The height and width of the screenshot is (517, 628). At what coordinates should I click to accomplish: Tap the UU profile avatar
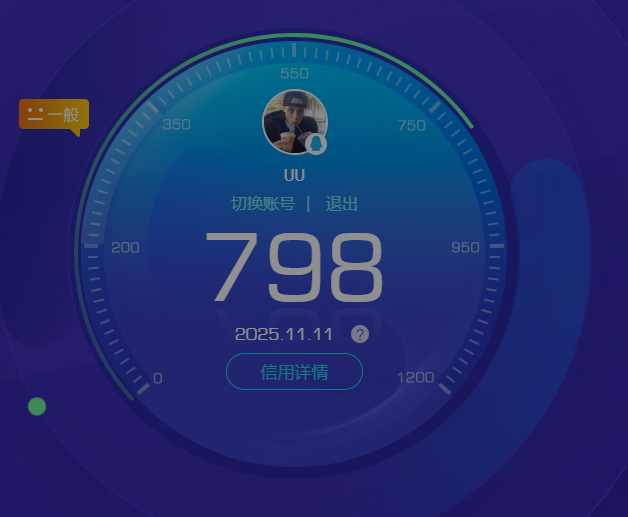pos(294,122)
